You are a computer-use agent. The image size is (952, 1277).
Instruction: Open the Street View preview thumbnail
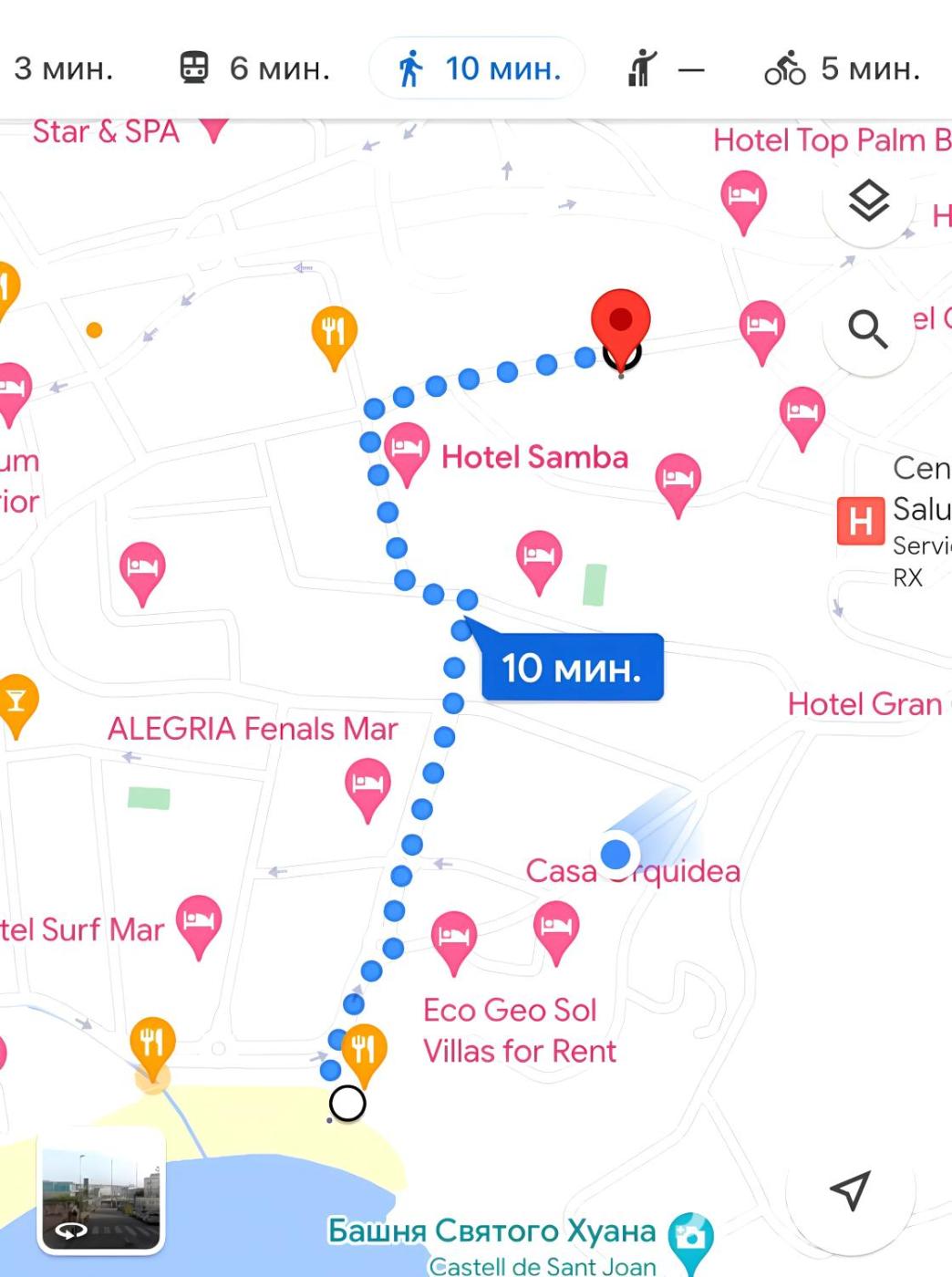click(101, 1190)
